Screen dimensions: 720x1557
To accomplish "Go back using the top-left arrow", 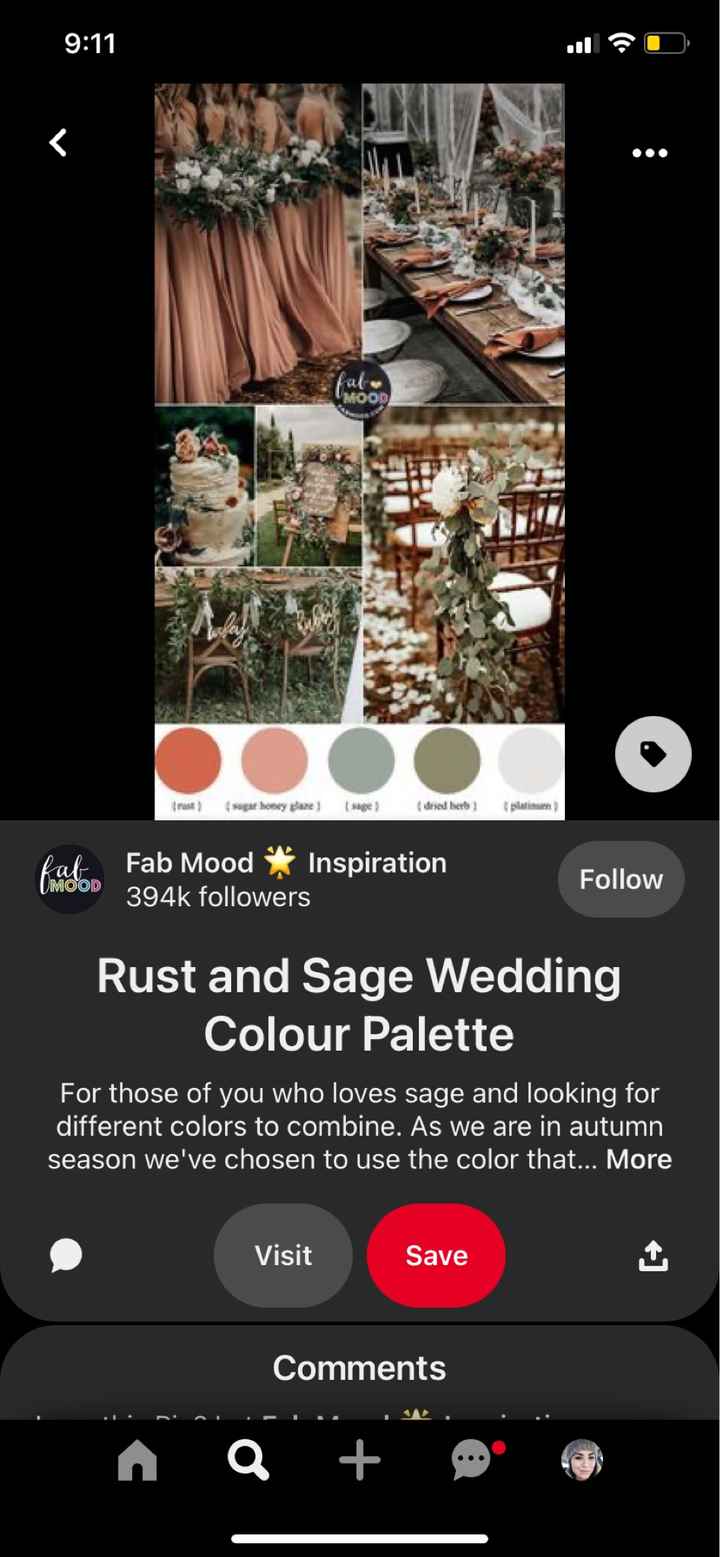I will pyautogui.click(x=58, y=143).
